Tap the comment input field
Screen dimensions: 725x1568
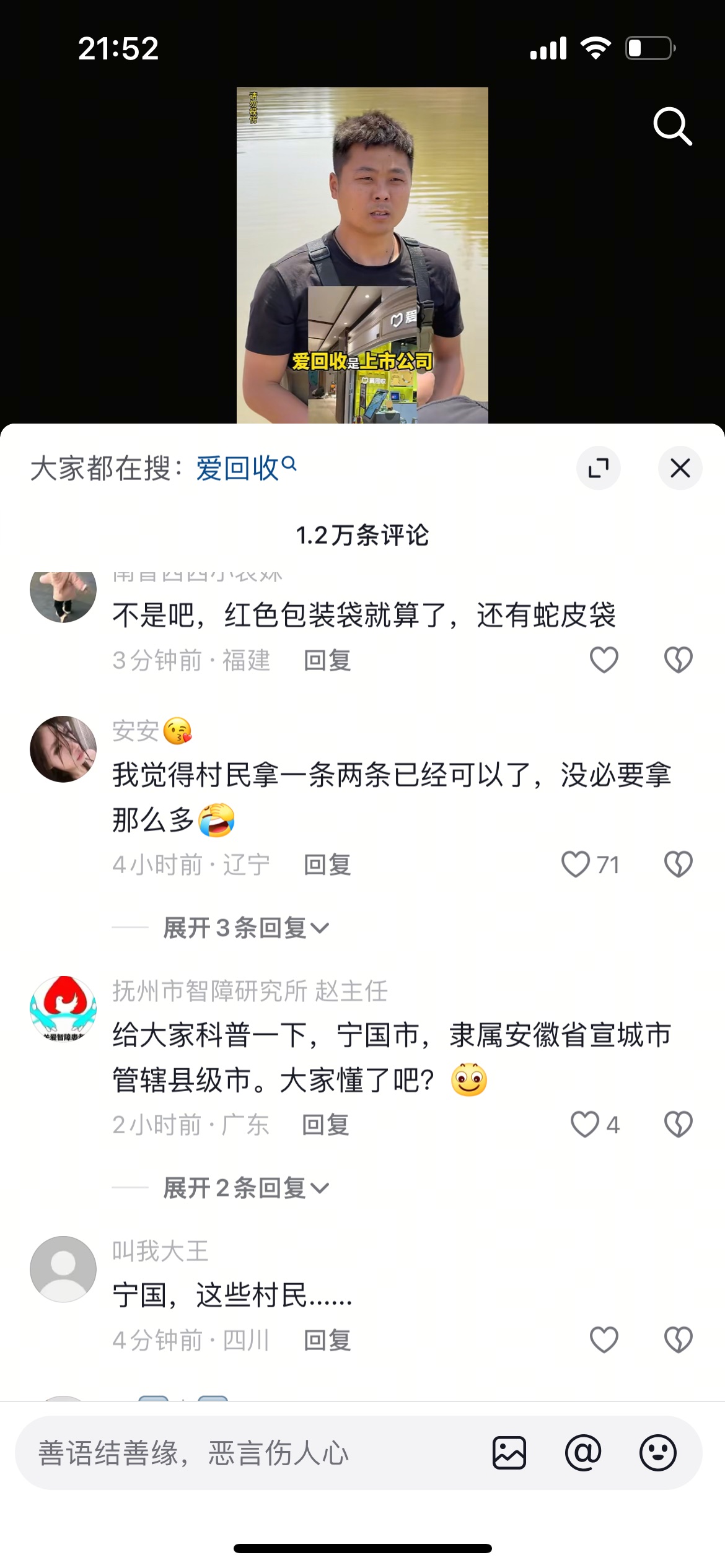[248, 1453]
